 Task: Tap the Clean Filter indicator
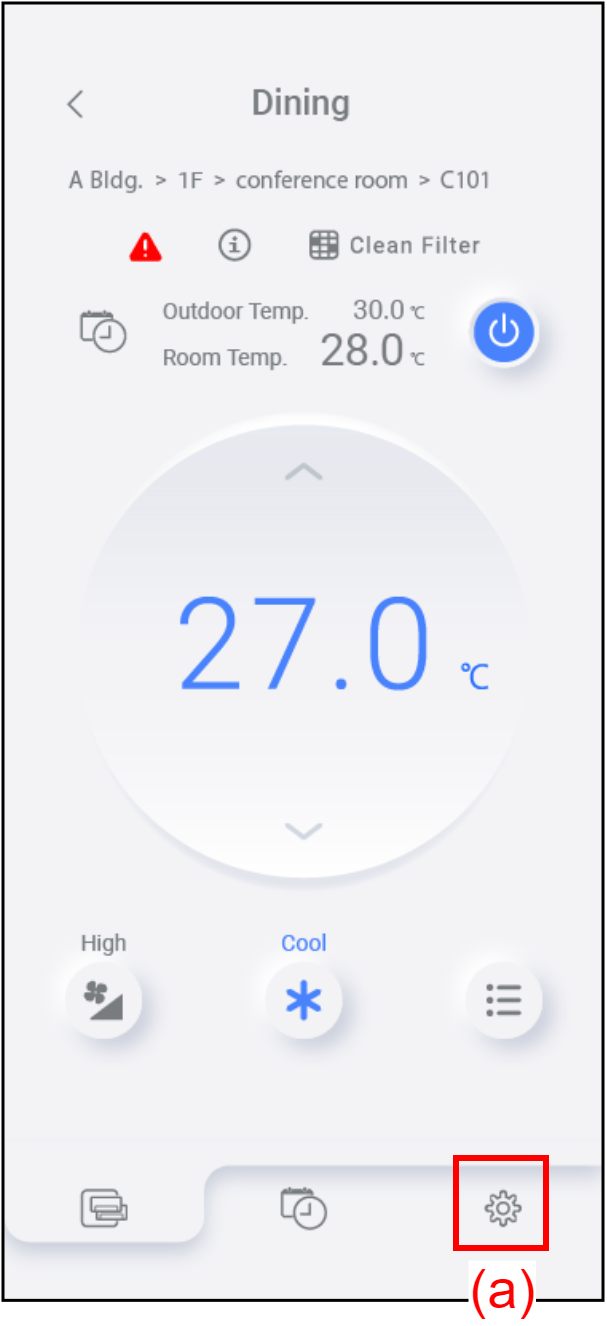click(x=394, y=245)
